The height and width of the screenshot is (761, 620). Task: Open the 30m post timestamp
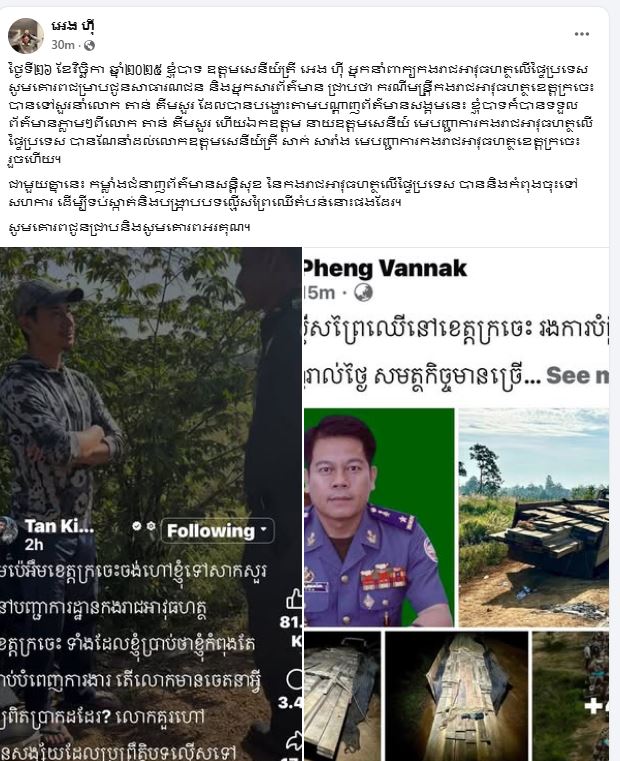pos(61,46)
